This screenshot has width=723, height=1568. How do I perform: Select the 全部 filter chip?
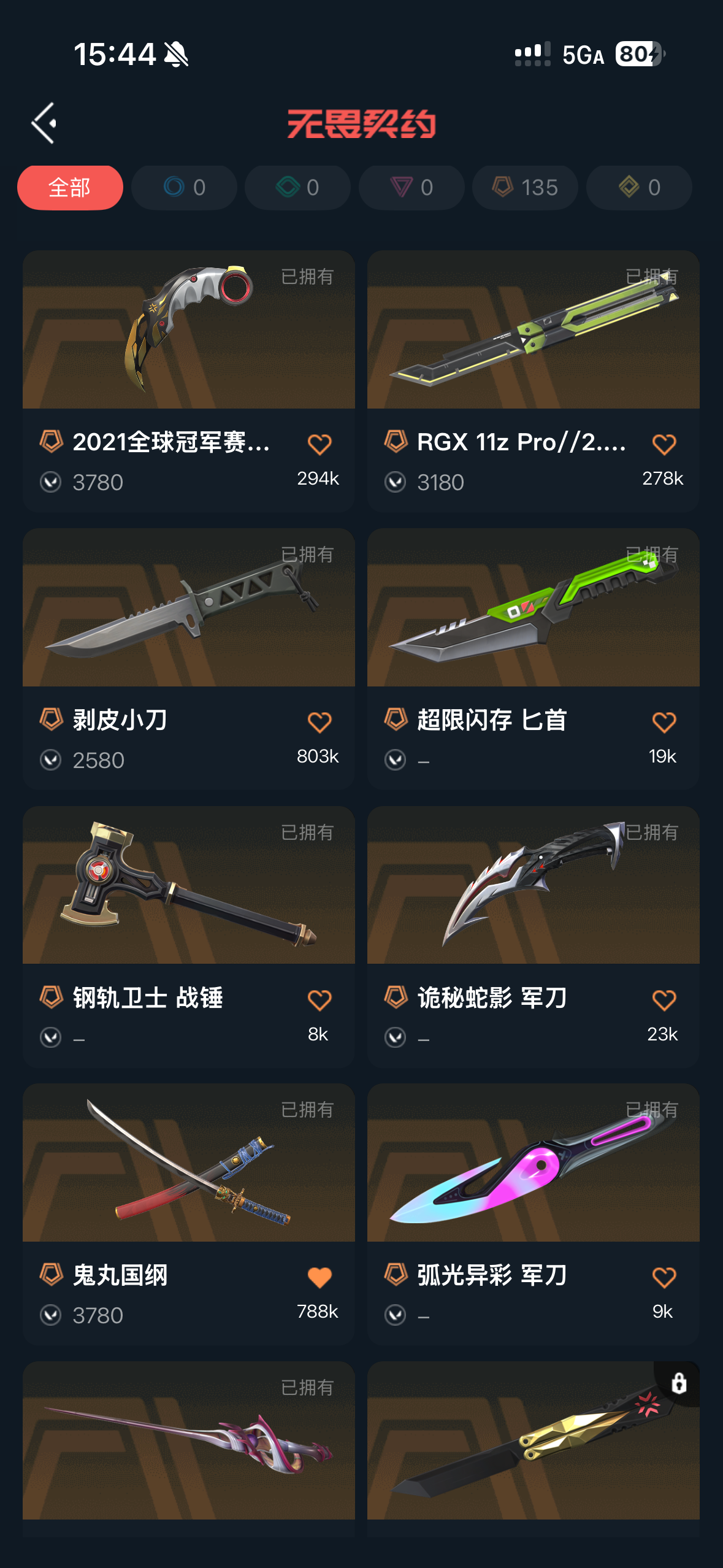pos(70,187)
